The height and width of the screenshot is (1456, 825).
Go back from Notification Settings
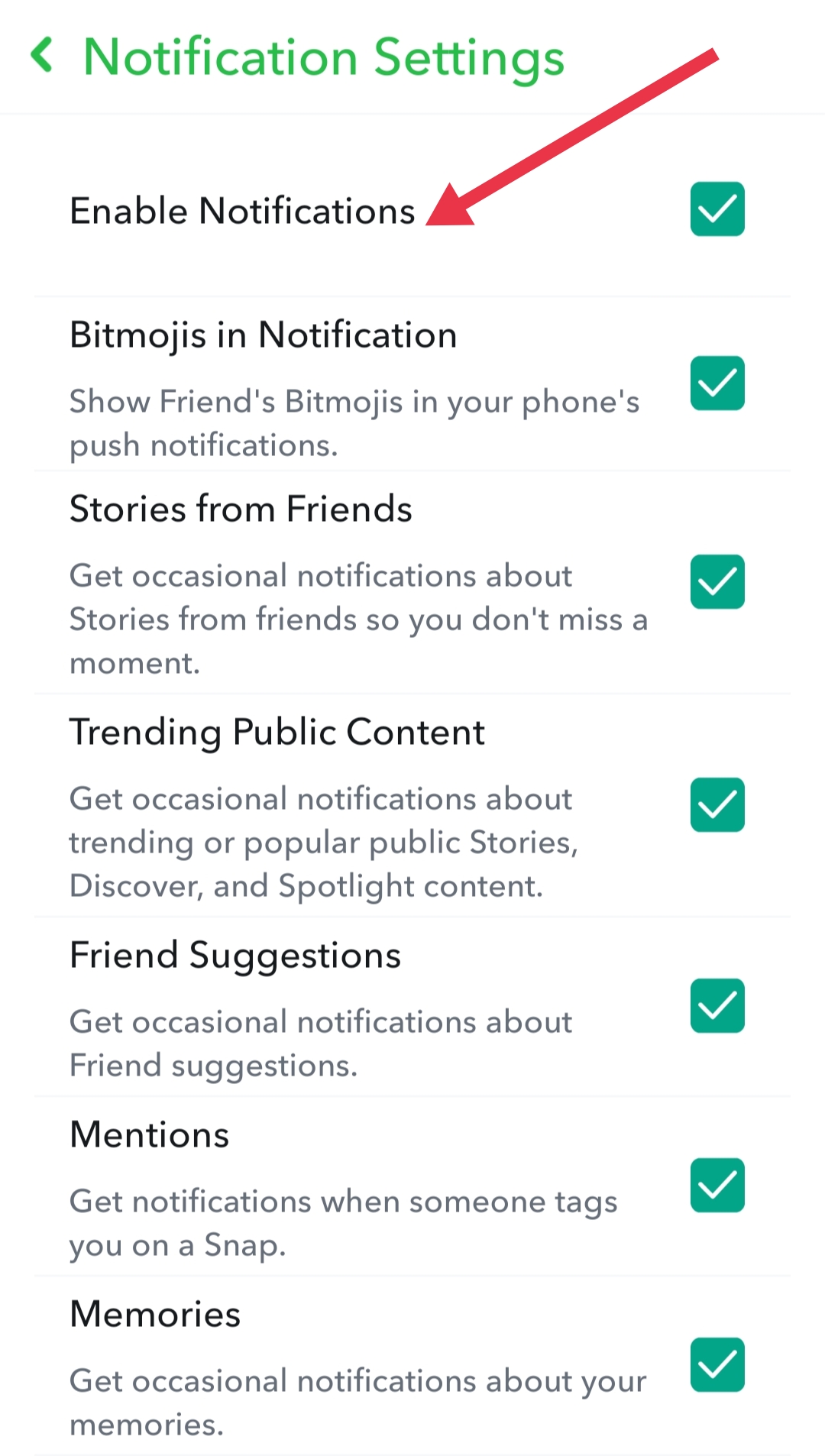[x=43, y=55]
